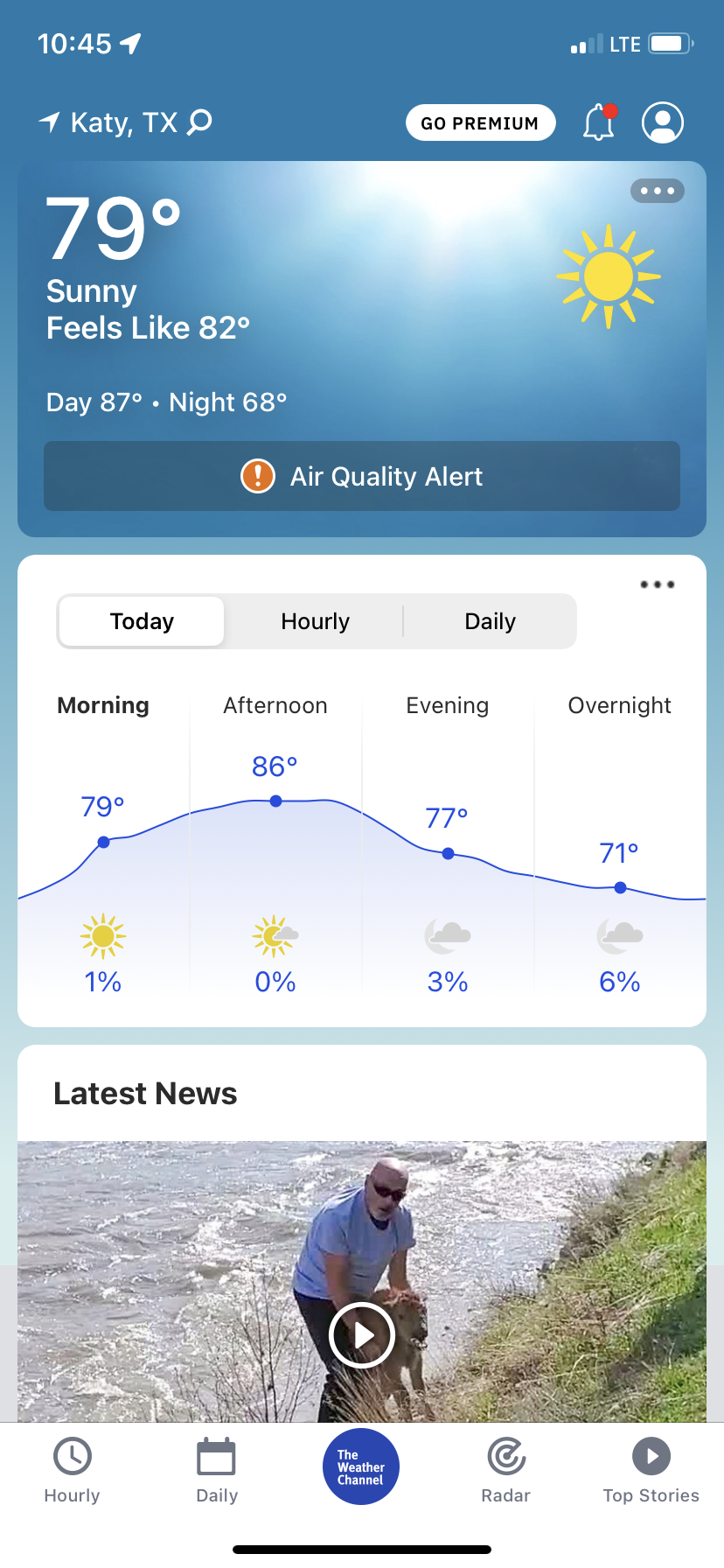Viewport: 724px width, 1568px height.
Task: Switch to the Daily segment in forecast card
Action: point(490,621)
